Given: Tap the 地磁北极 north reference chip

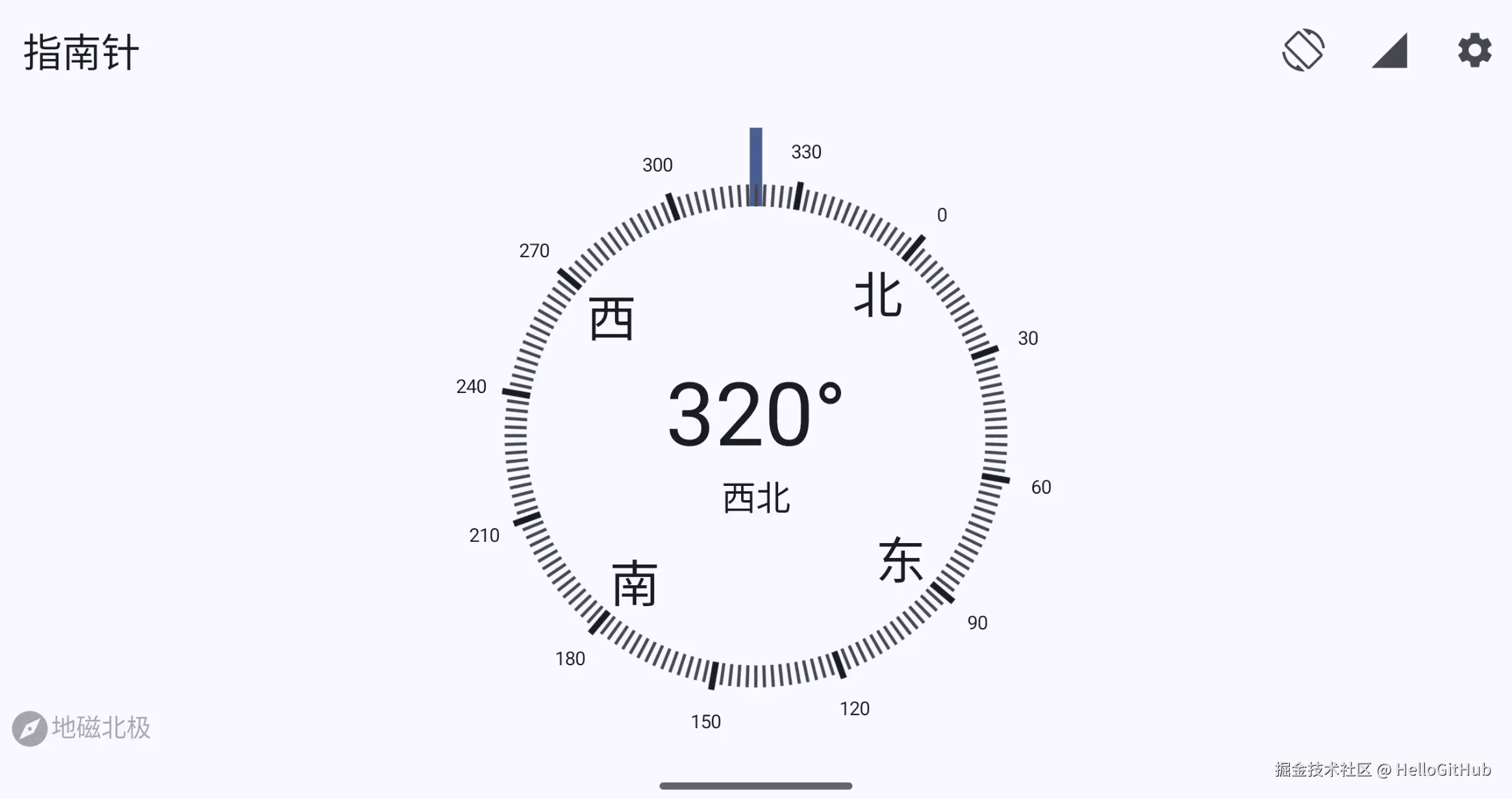Looking at the screenshot, I should tap(82, 728).
